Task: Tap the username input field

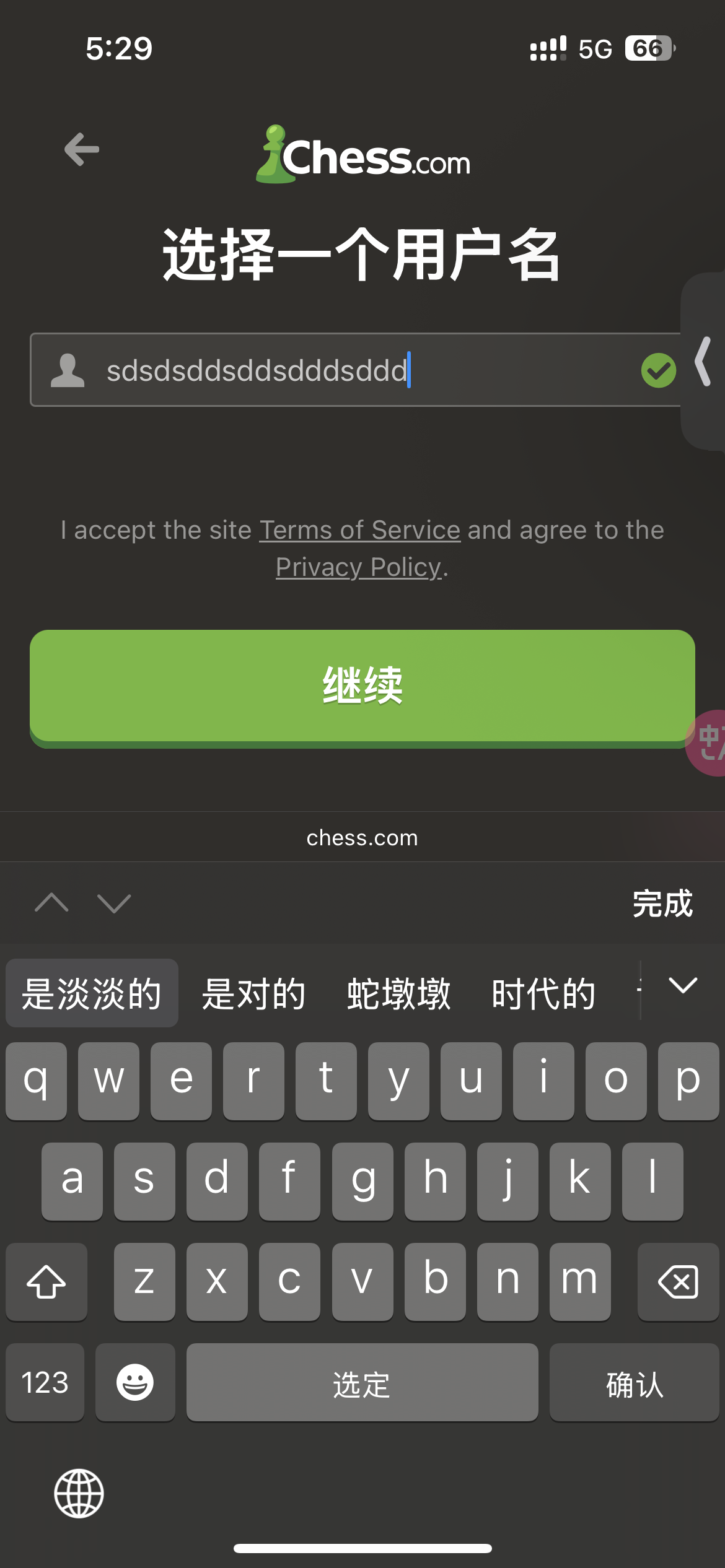Action: [x=359, y=370]
